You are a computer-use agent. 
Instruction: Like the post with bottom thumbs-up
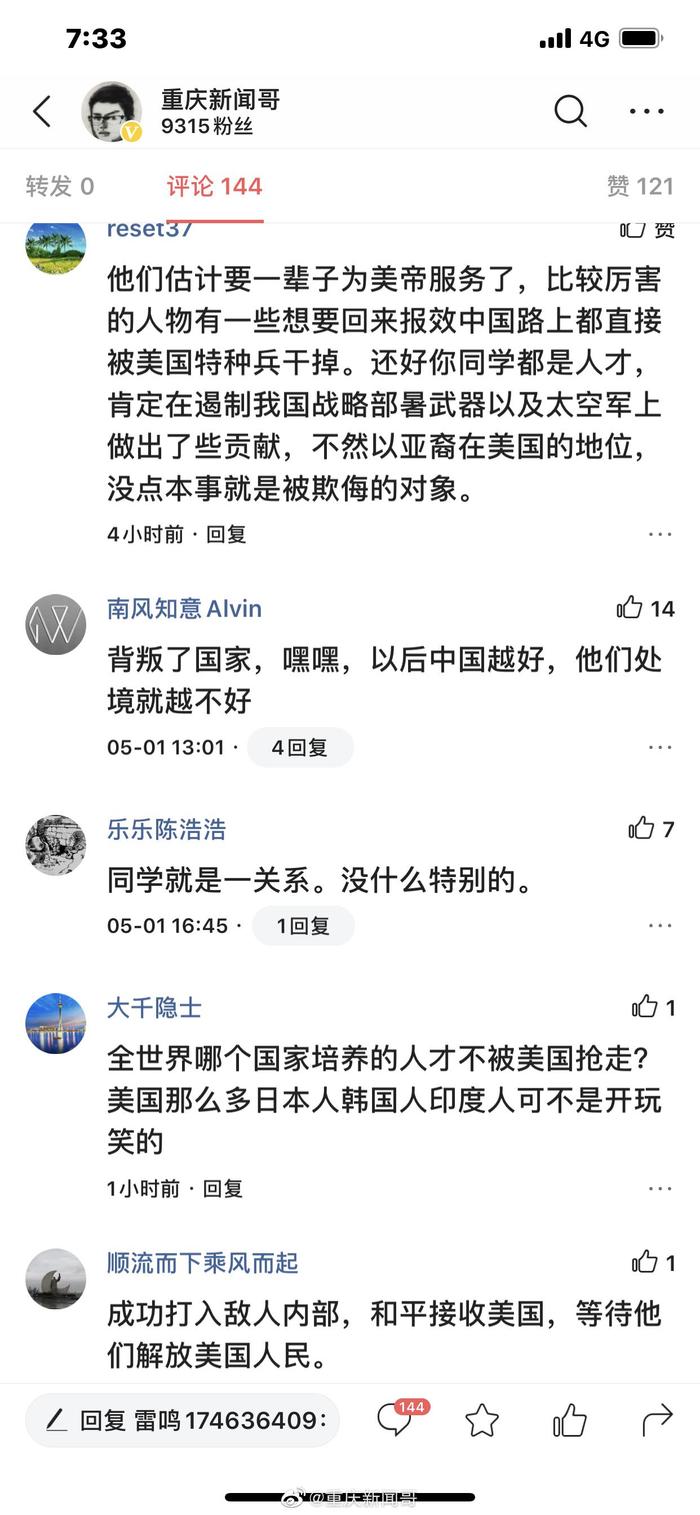tap(570, 1420)
